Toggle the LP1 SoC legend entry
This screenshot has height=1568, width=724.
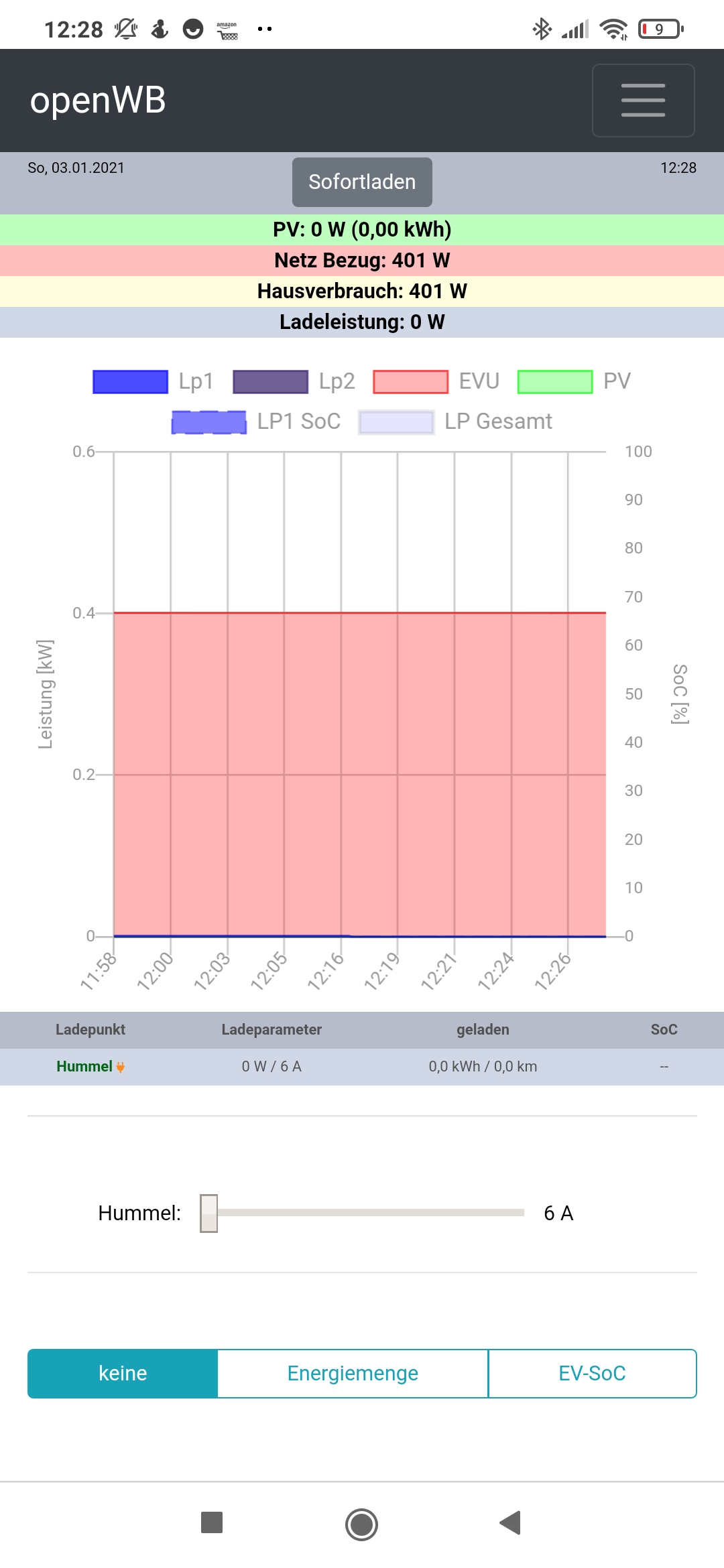tap(255, 421)
